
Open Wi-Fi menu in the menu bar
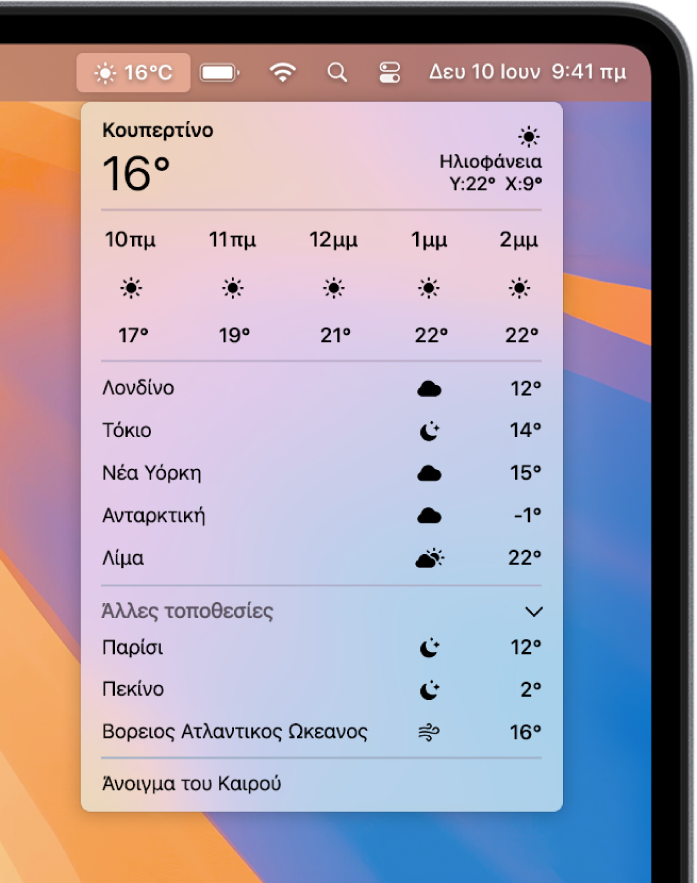coord(284,73)
